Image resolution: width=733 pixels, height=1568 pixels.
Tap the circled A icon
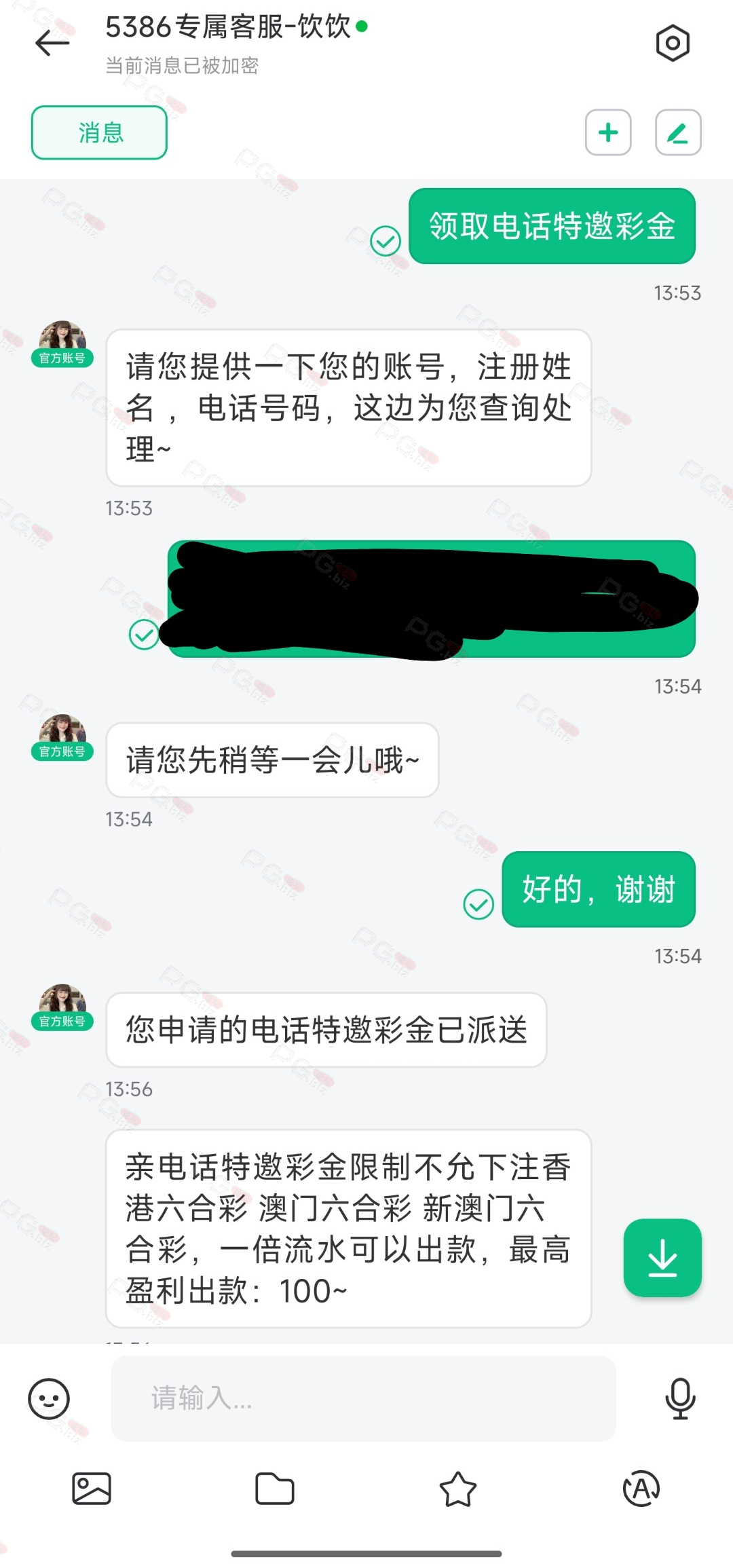tap(641, 1489)
